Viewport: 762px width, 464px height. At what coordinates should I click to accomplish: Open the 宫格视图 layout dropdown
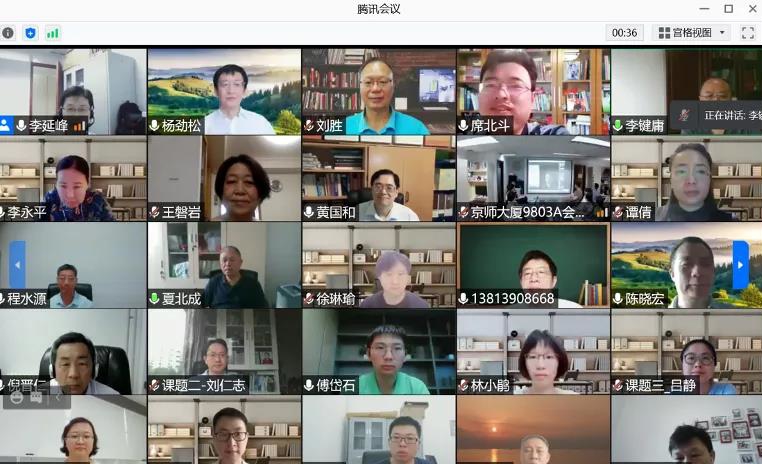point(692,33)
